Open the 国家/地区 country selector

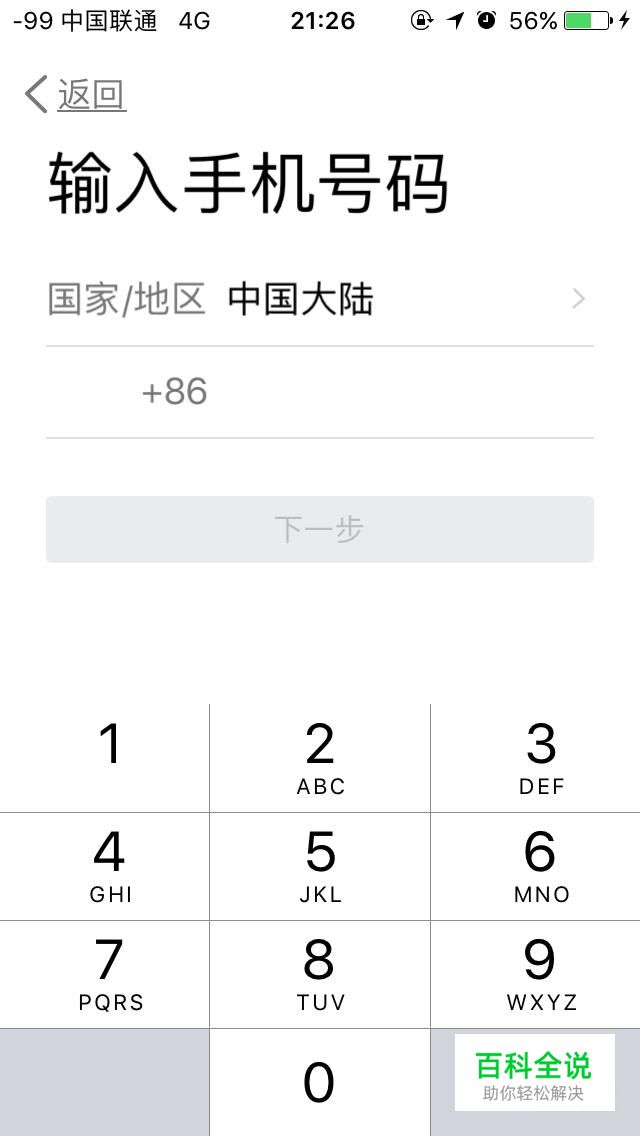320,300
